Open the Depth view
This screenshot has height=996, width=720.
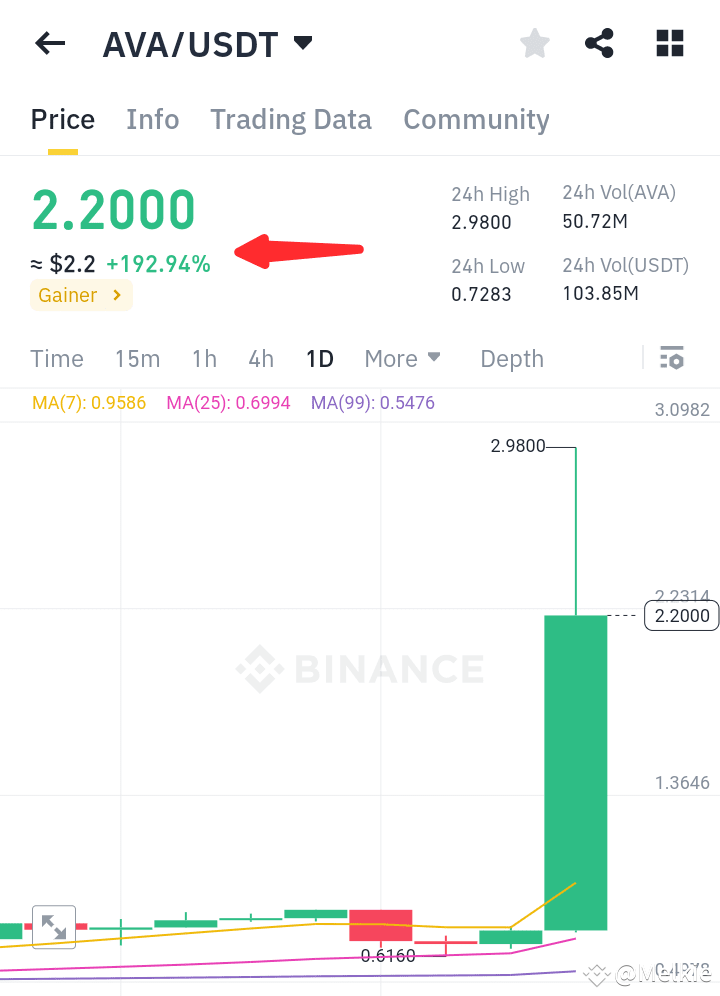pyautogui.click(x=511, y=358)
